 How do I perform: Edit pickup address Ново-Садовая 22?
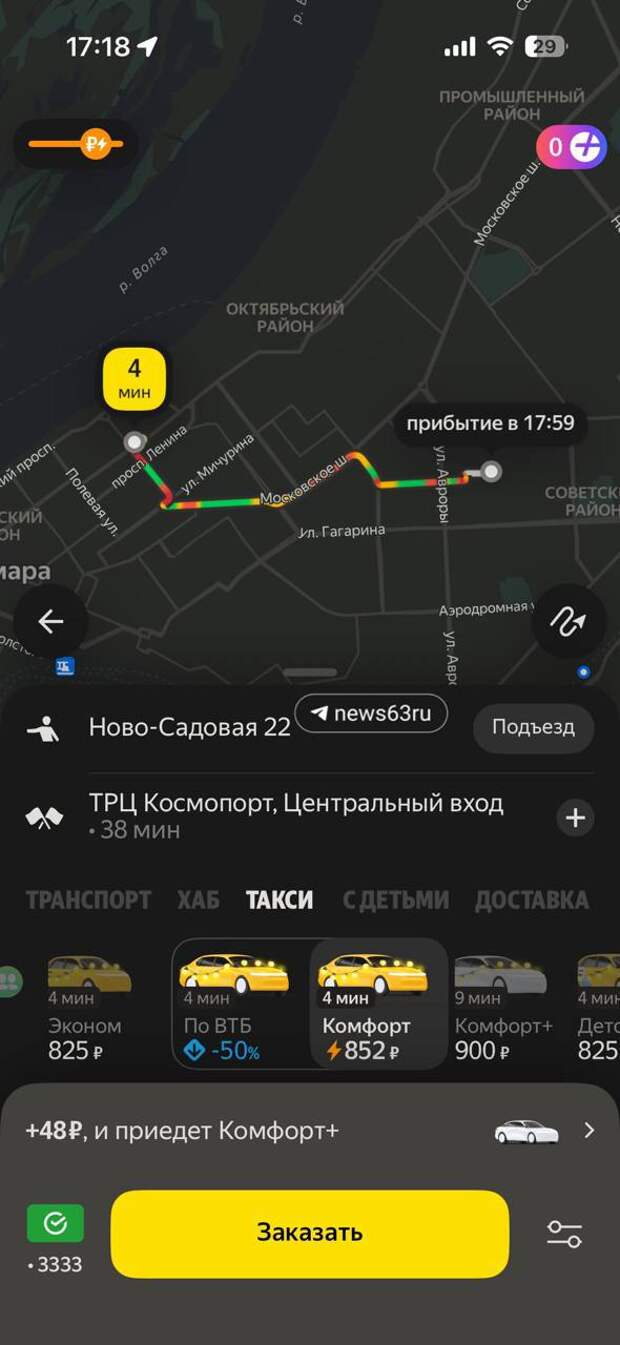pyautogui.click(x=189, y=727)
